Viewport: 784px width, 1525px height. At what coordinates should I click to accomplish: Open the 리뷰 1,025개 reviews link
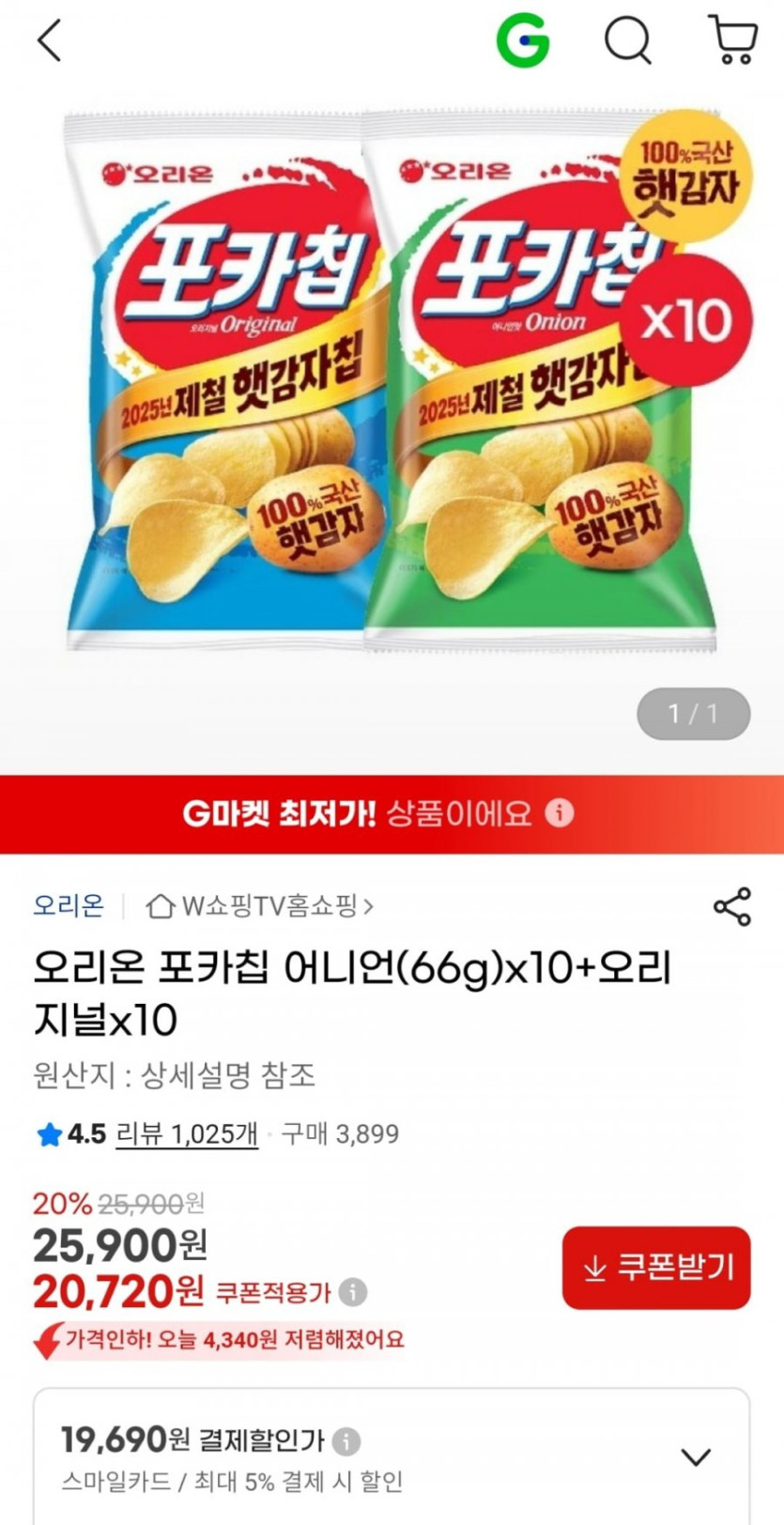tap(188, 1132)
